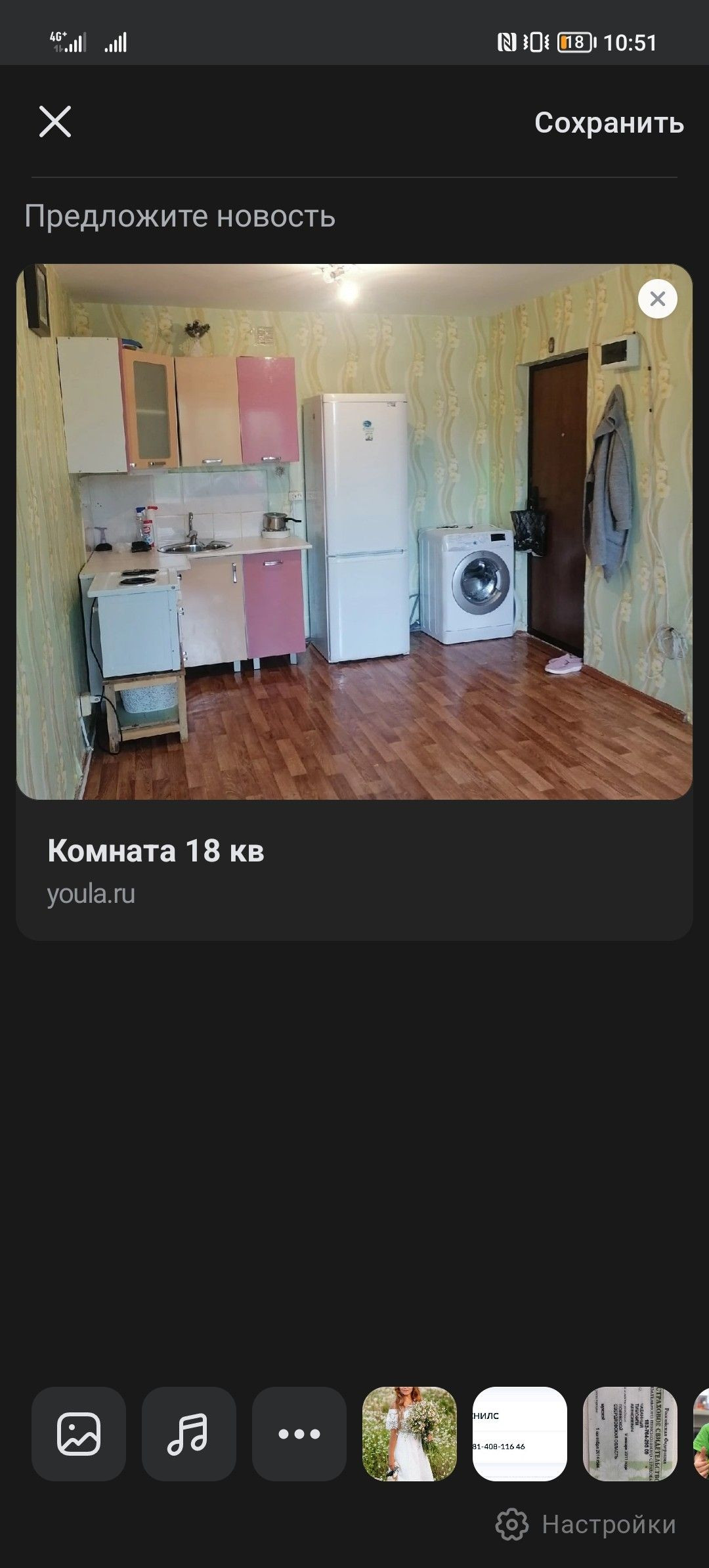Image resolution: width=709 pixels, height=1568 pixels.
Task: Select the insurance certificate photo thumbnail
Action: click(x=630, y=1433)
